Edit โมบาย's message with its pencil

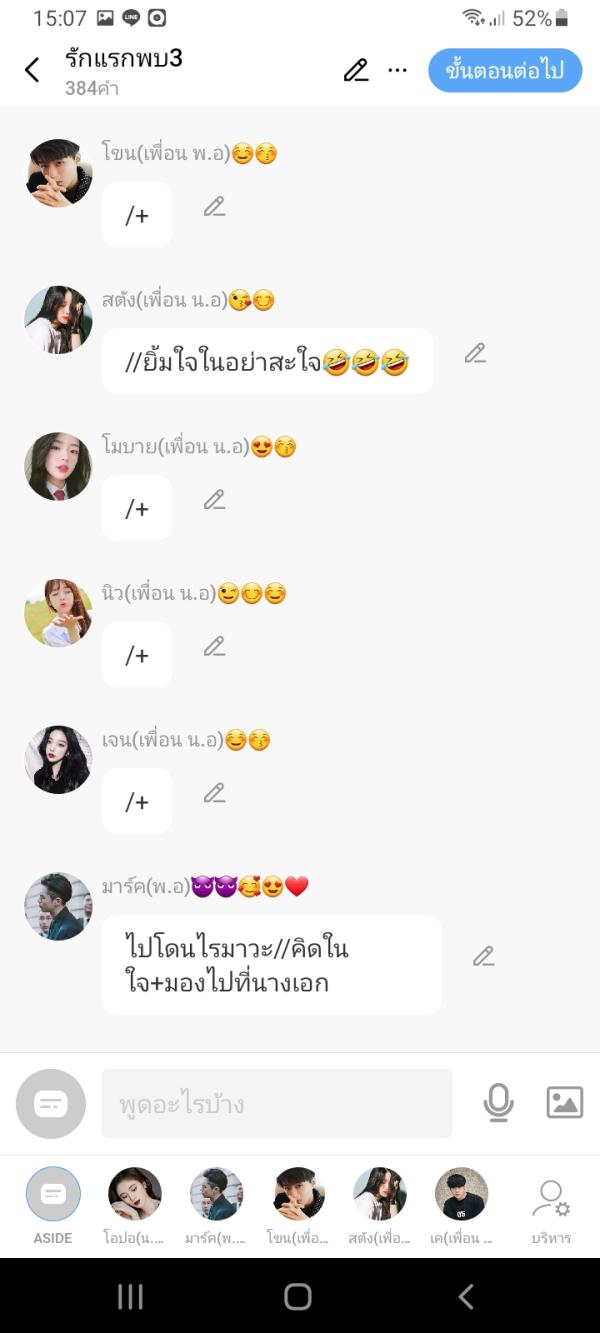point(214,500)
